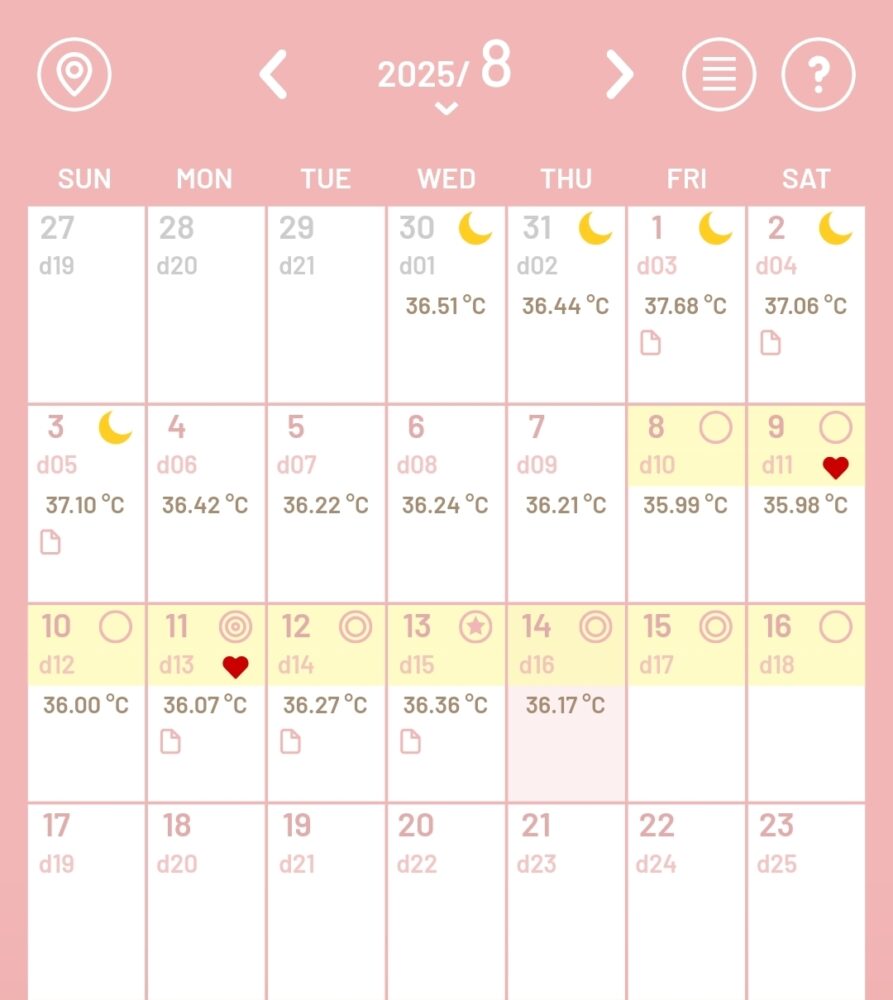Open August 17 on day d19

(86, 900)
